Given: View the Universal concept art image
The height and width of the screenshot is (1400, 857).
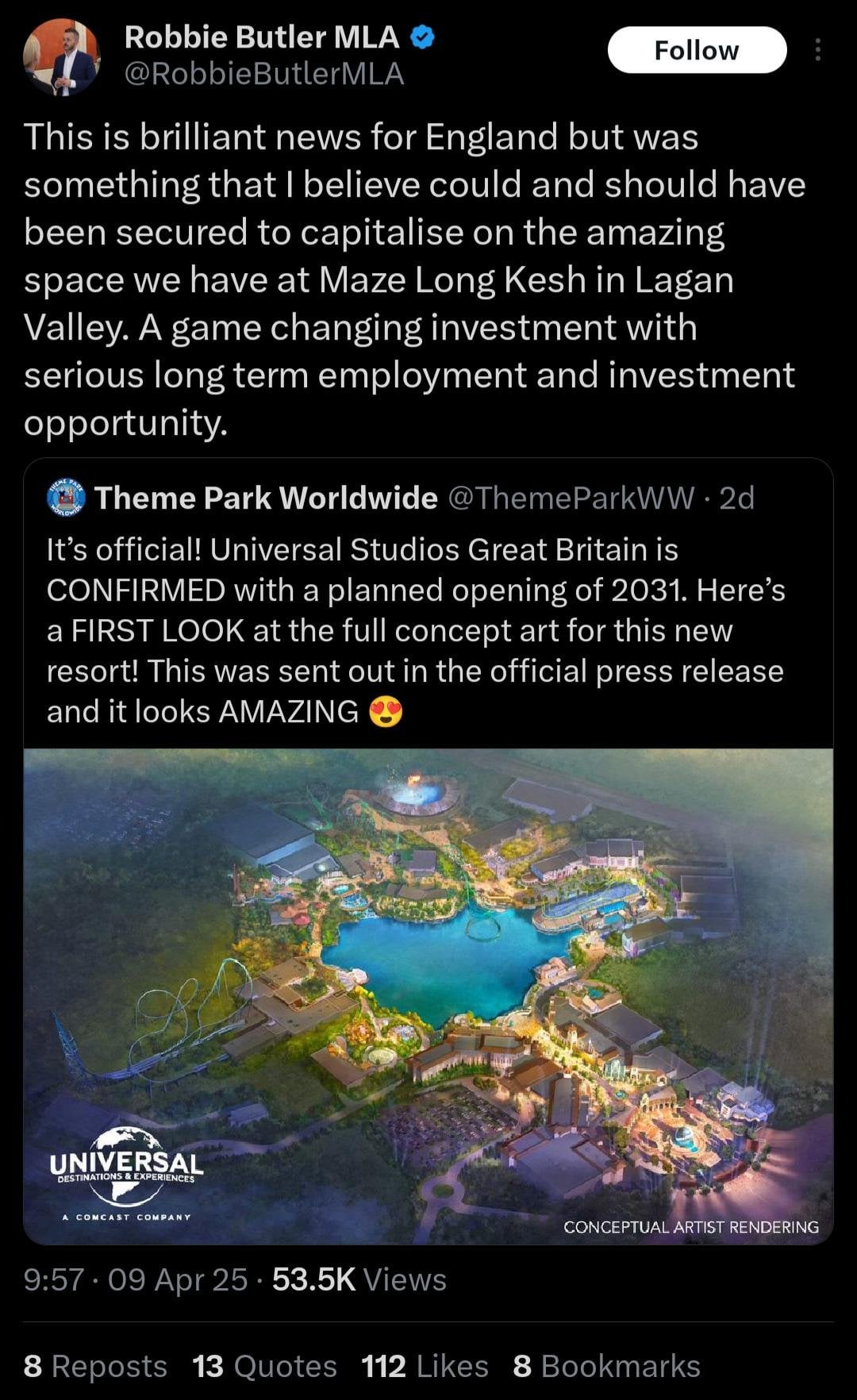Looking at the screenshot, I should coord(428,995).
